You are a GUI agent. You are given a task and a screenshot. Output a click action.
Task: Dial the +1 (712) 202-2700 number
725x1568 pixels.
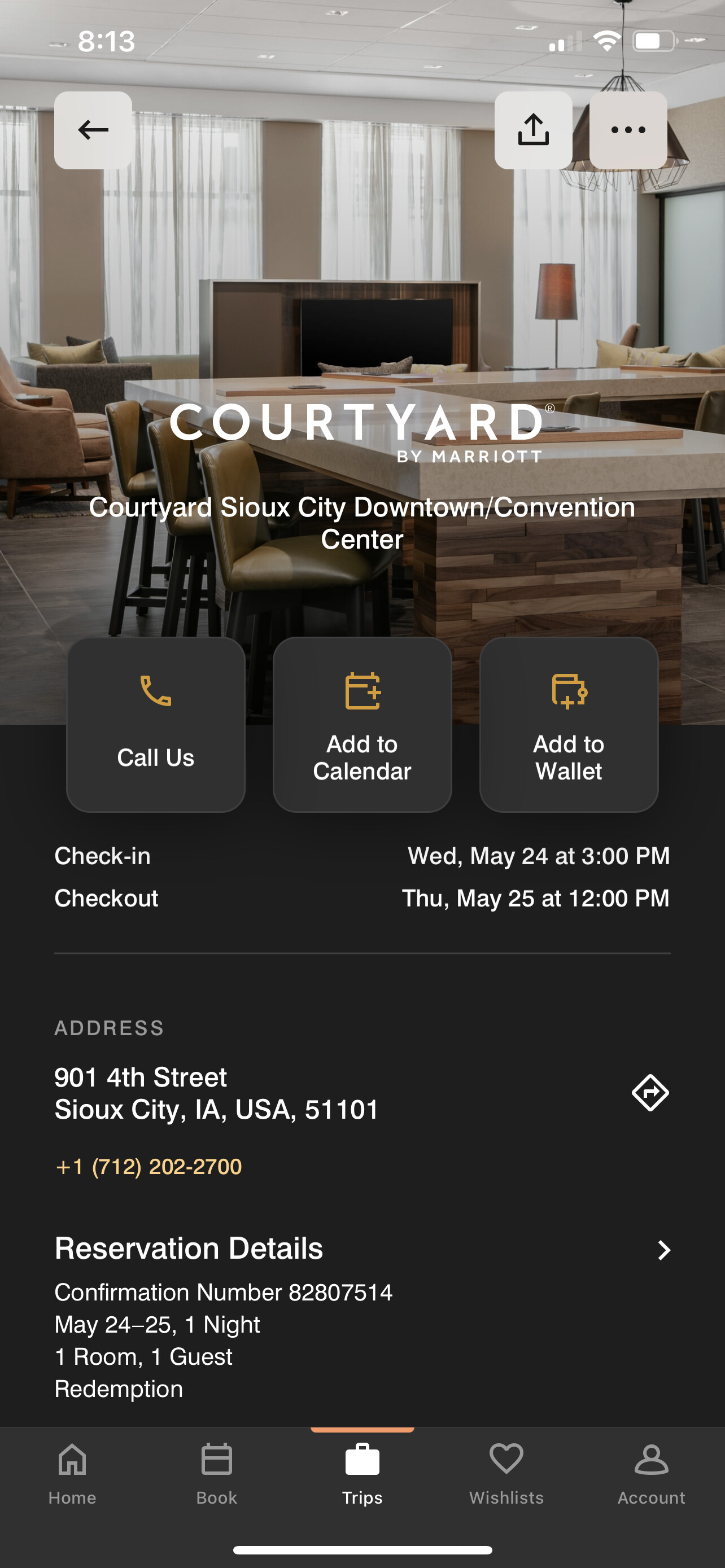[x=149, y=1166]
